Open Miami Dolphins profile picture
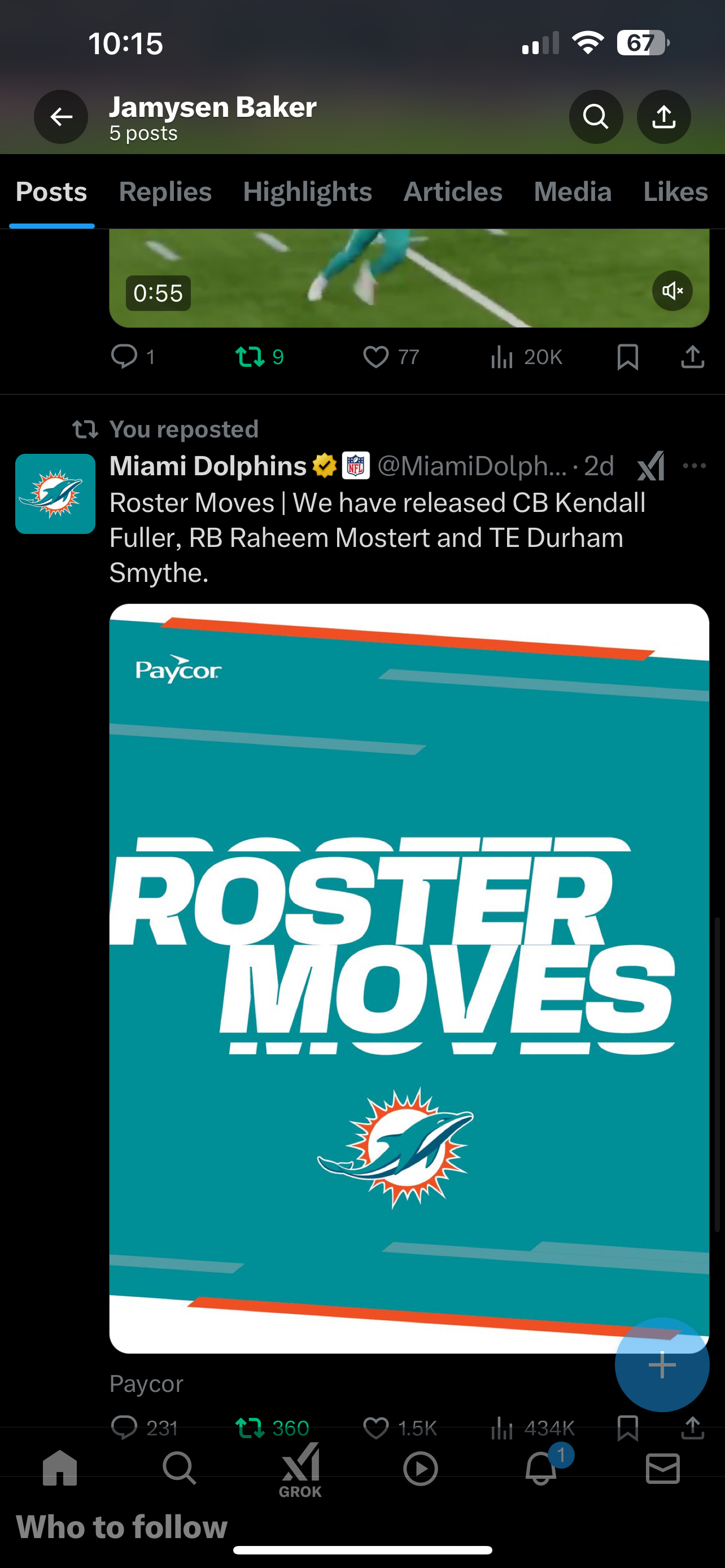725x1568 pixels. 55,494
